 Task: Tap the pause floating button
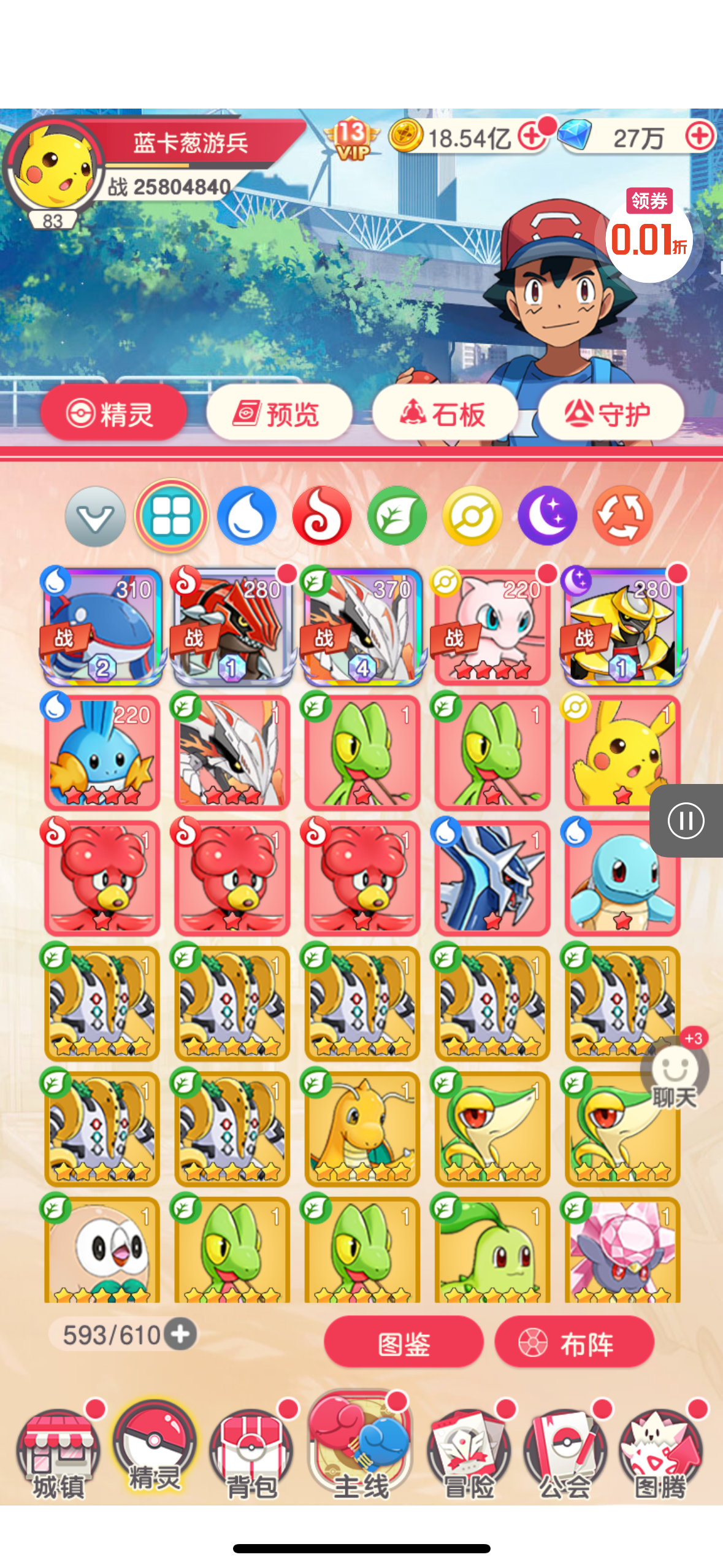[686, 820]
